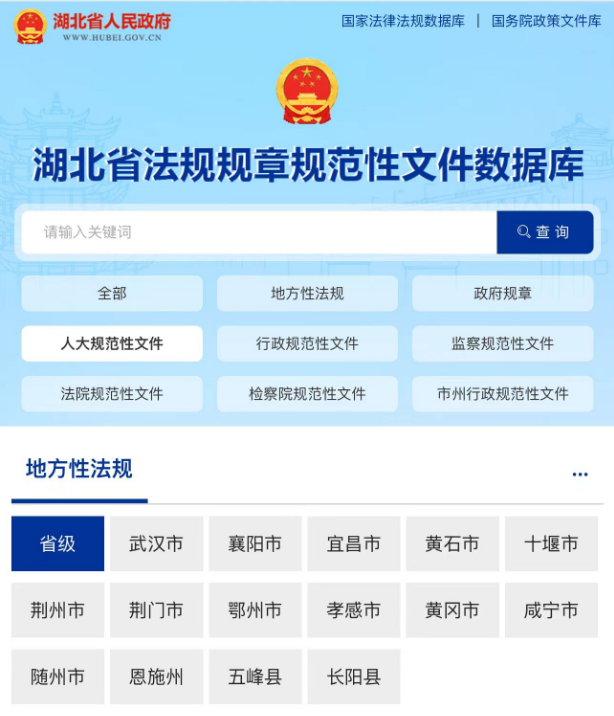The image size is (614, 716).
Task: Open 法院规范性文件 category
Action: pyautogui.click(x=112, y=394)
